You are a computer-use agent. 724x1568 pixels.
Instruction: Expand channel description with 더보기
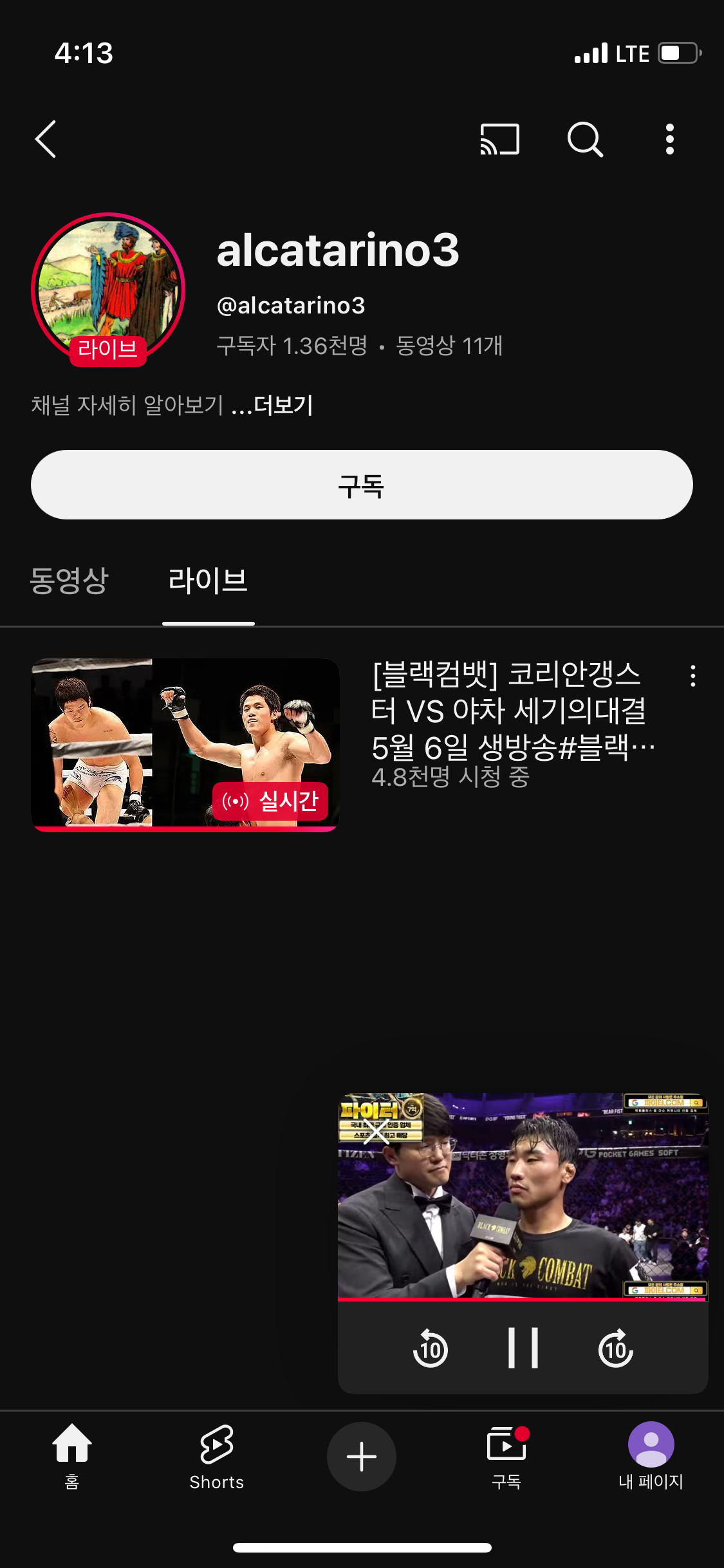tap(282, 406)
